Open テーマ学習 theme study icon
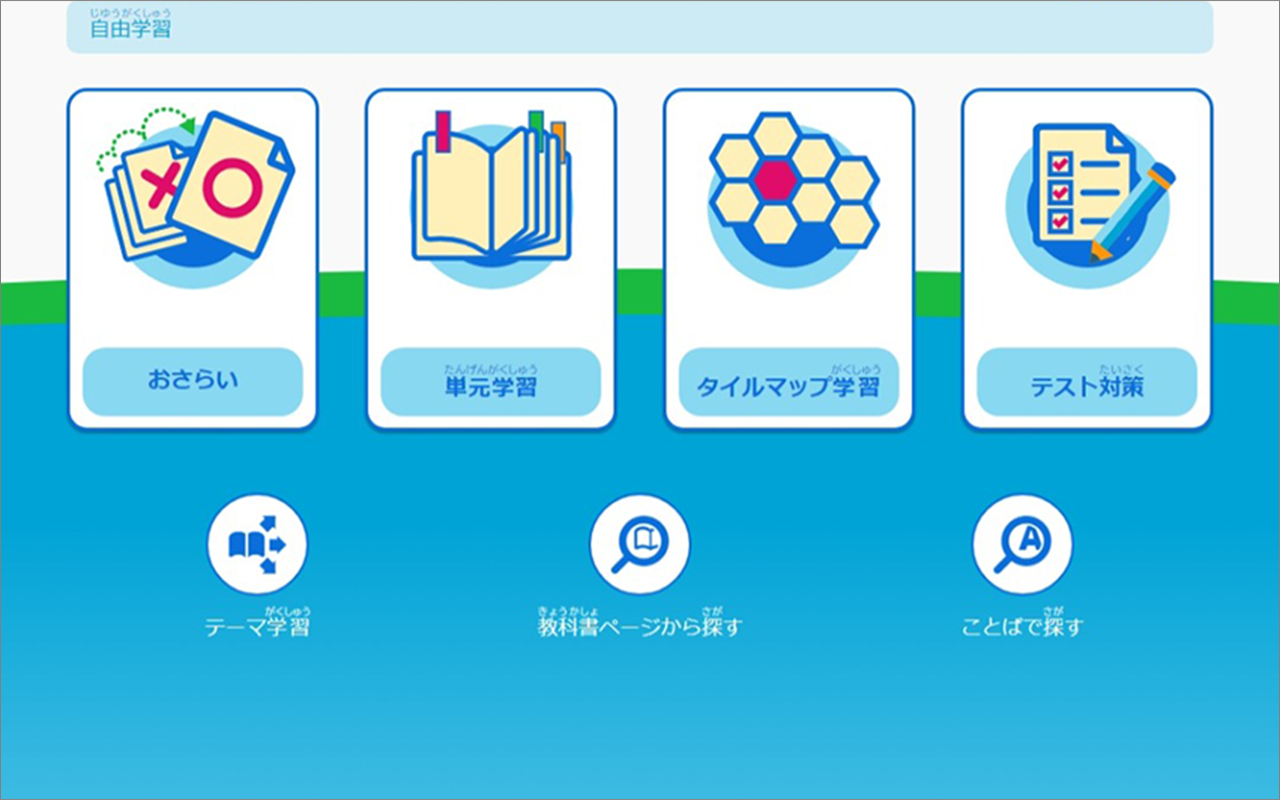This screenshot has width=1280, height=800. point(257,545)
